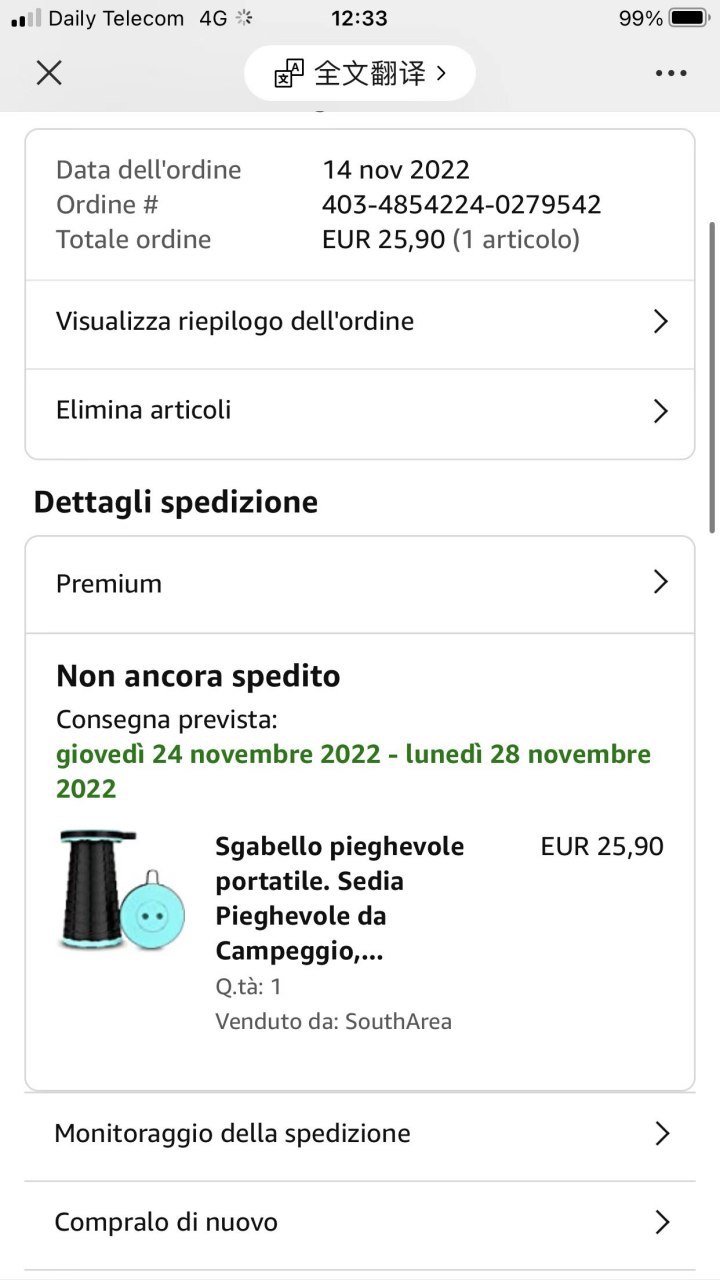This screenshot has width=720, height=1280.
Task: Open the Premium shipping details row
Action: point(359,584)
